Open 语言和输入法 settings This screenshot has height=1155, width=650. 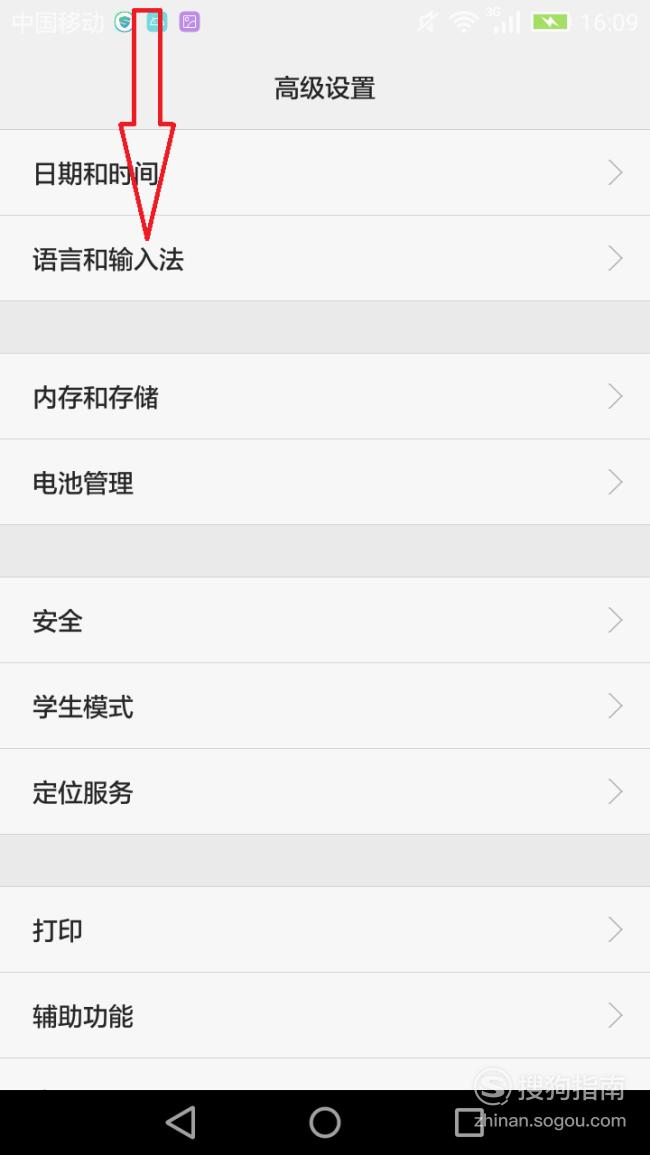[325, 259]
